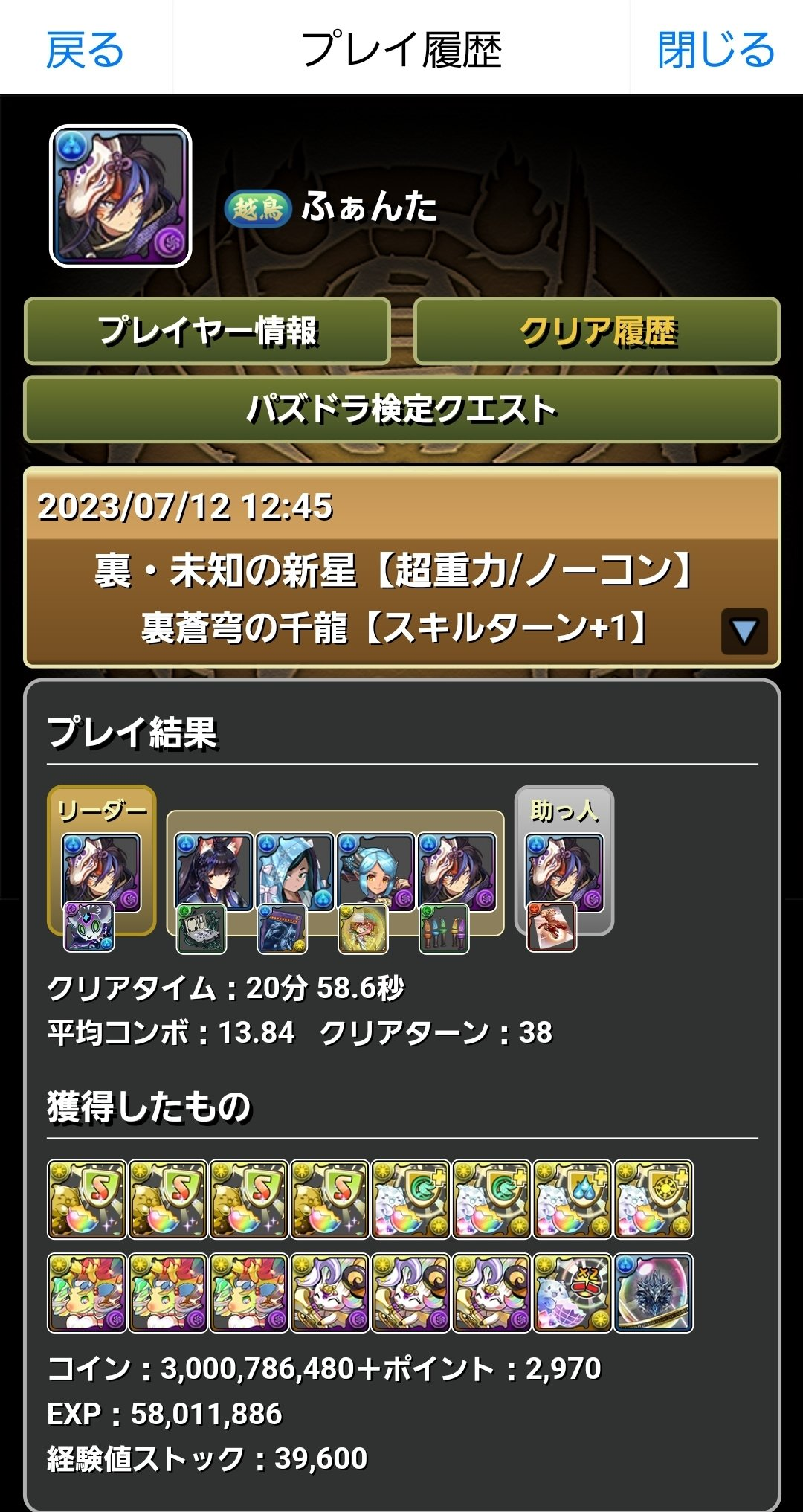
Task: Switch to クリア履歴 view
Action: (x=597, y=332)
